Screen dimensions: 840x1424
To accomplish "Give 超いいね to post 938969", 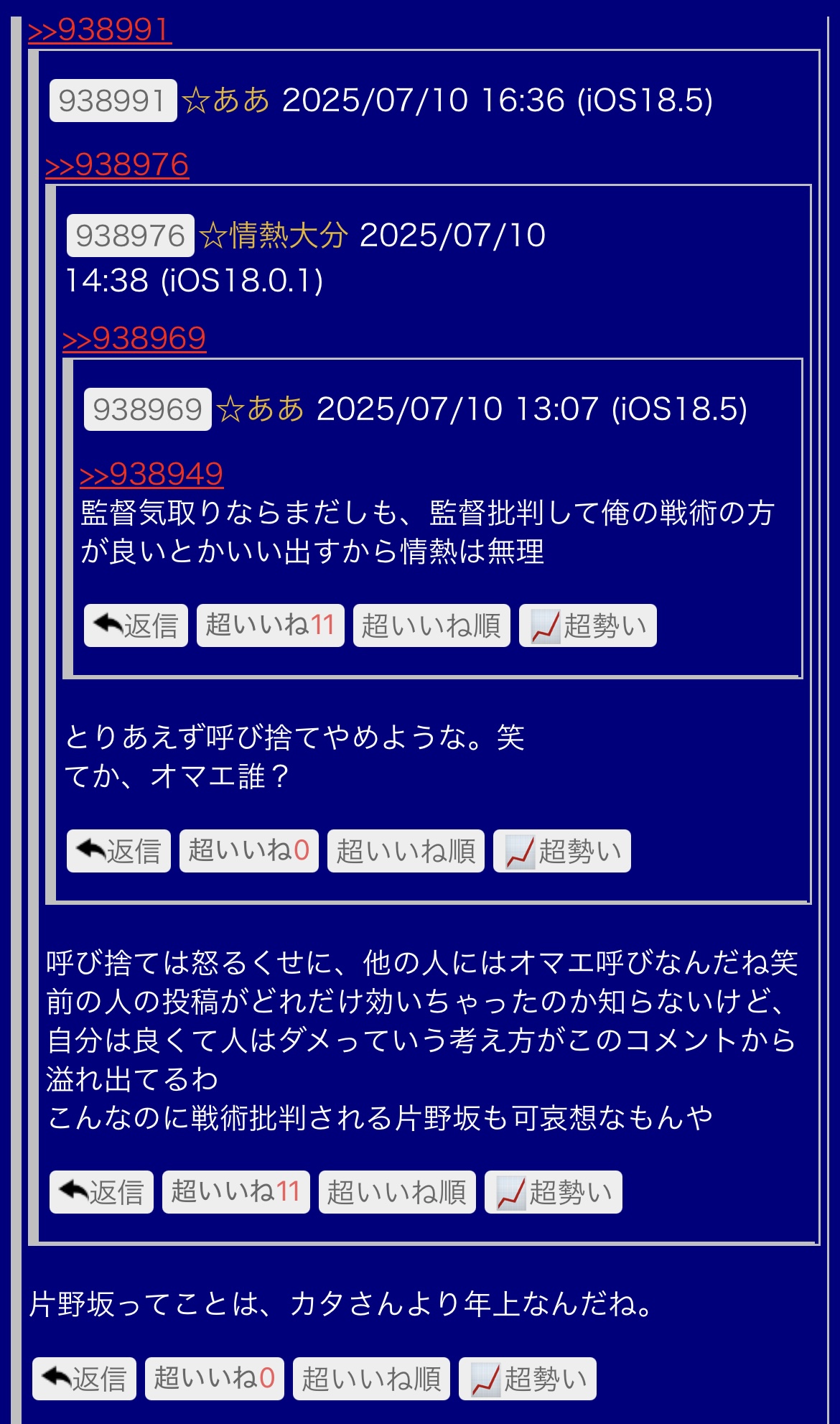I will (x=271, y=625).
